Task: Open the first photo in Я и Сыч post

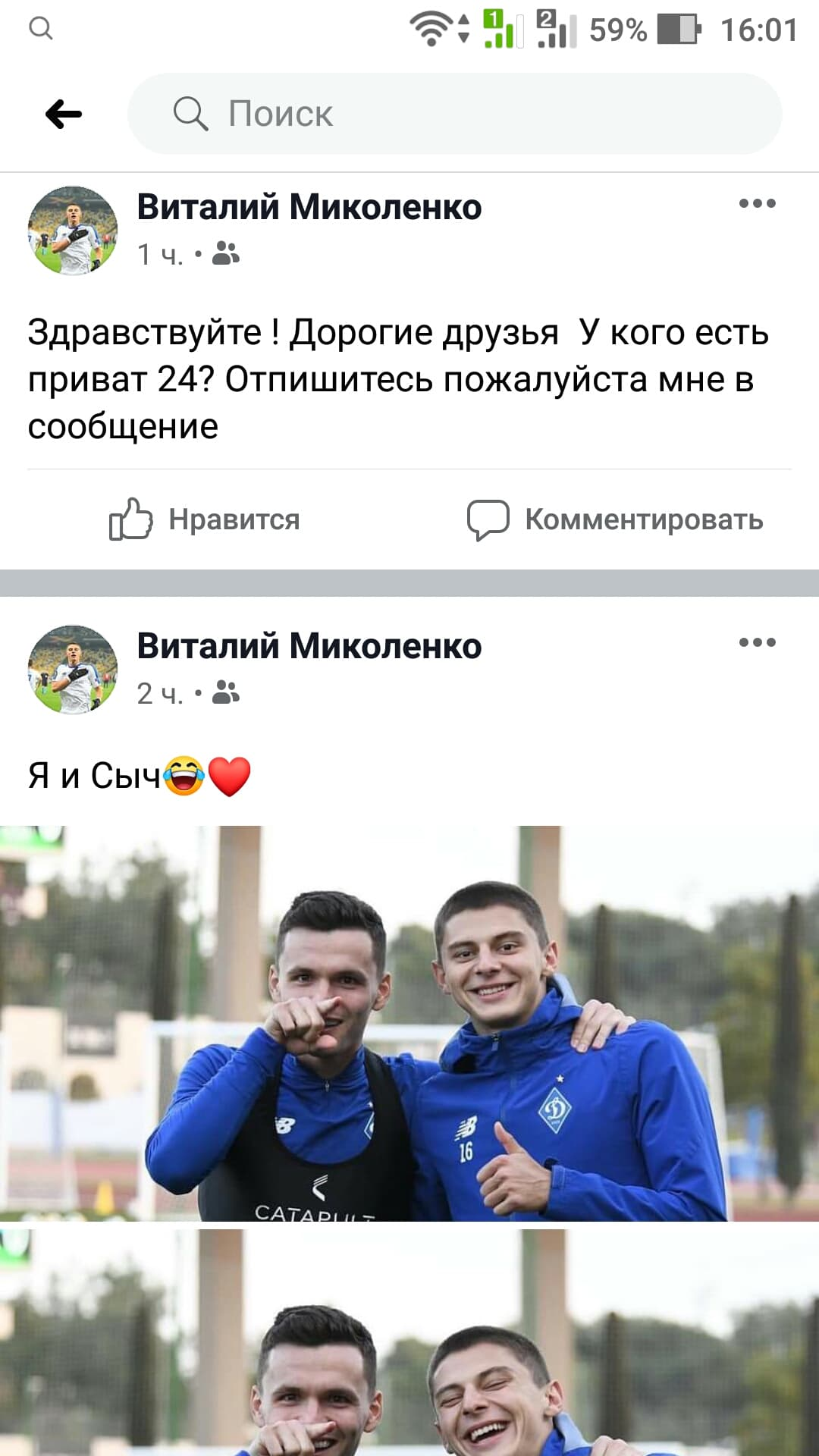Action: (x=409, y=1022)
